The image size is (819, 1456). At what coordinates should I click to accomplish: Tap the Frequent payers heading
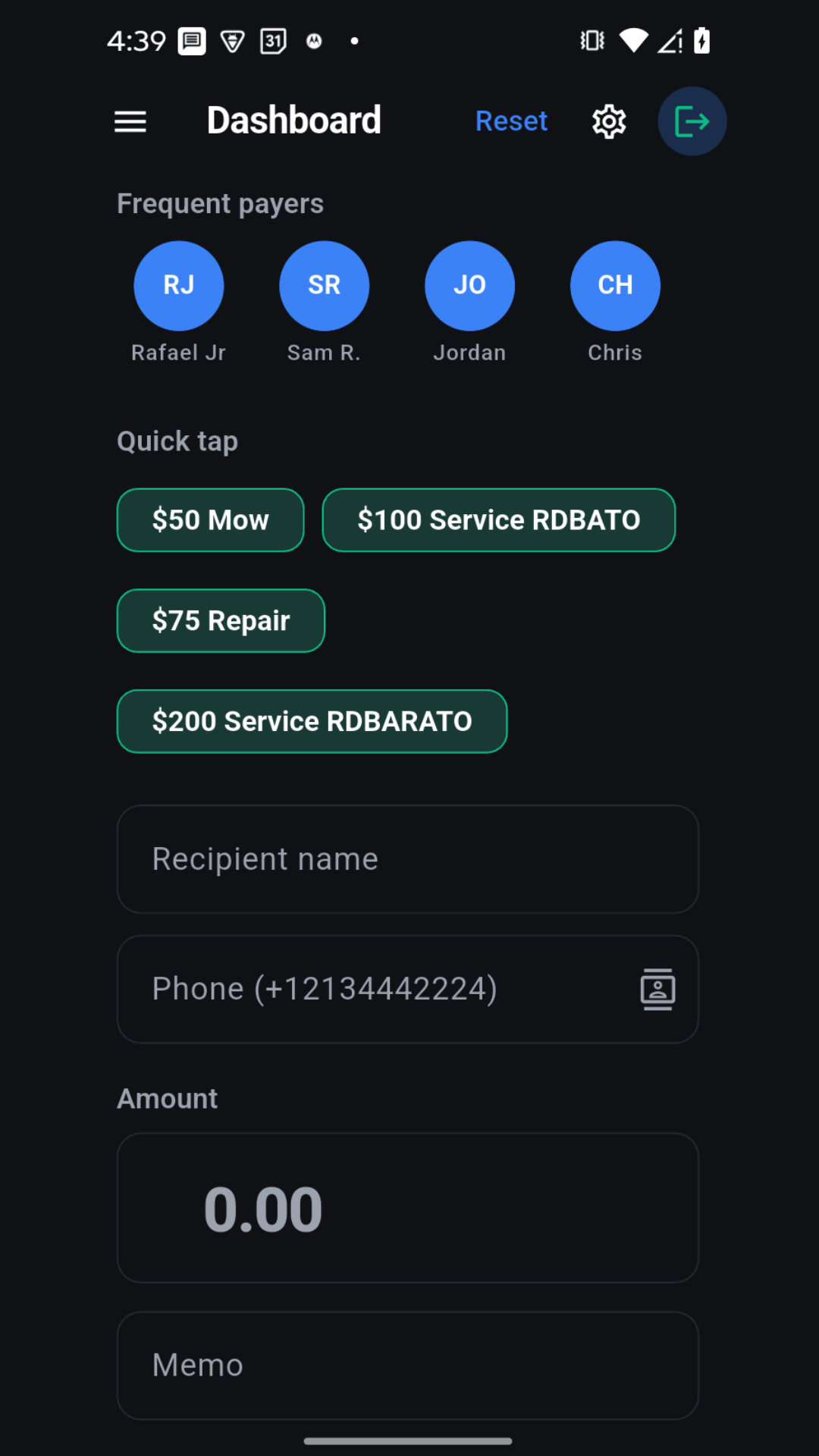pos(220,203)
